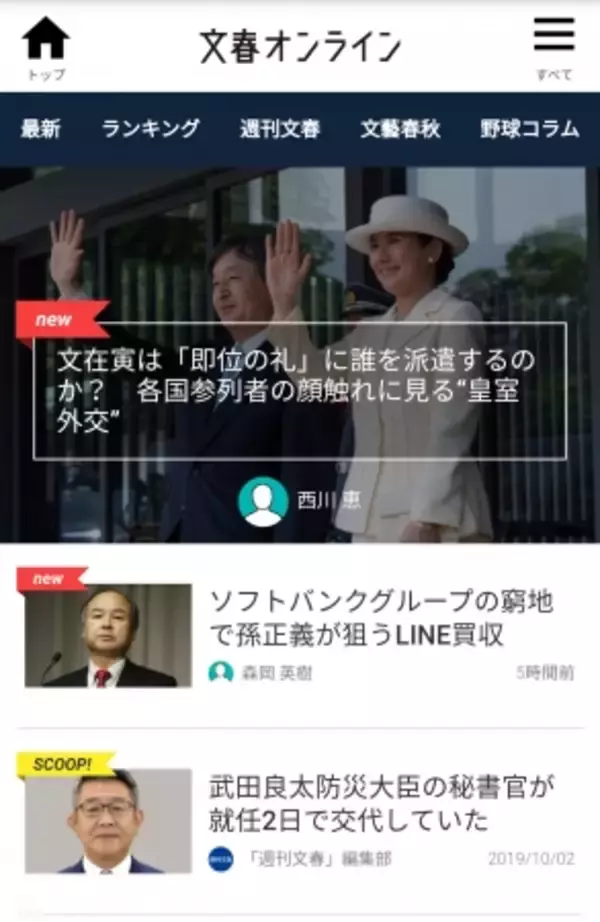
Task: Select the 文藝春秋 tab
Action: 400,129
